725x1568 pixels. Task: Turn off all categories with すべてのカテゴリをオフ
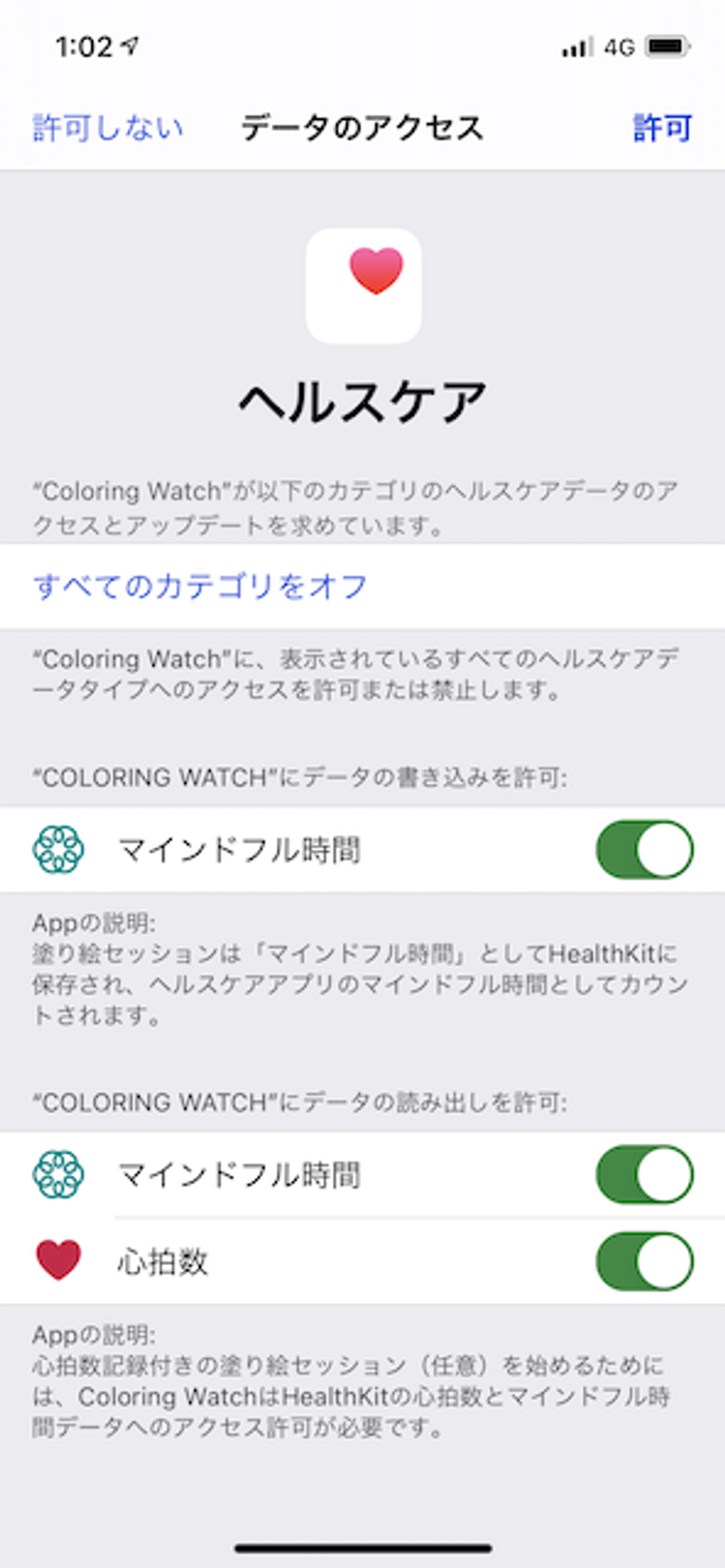tap(200, 586)
